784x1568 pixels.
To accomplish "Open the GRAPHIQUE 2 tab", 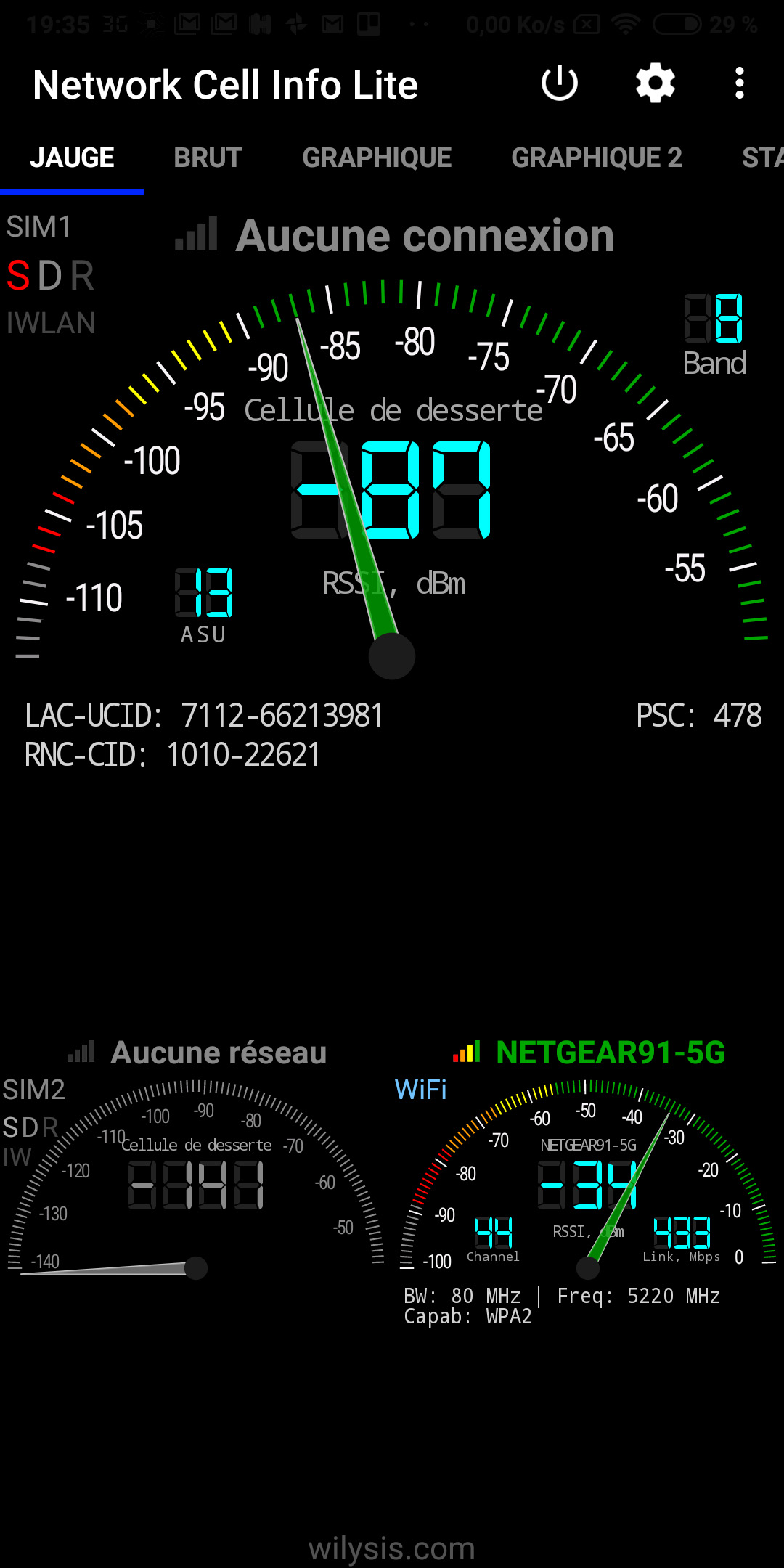I will (597, 158).
